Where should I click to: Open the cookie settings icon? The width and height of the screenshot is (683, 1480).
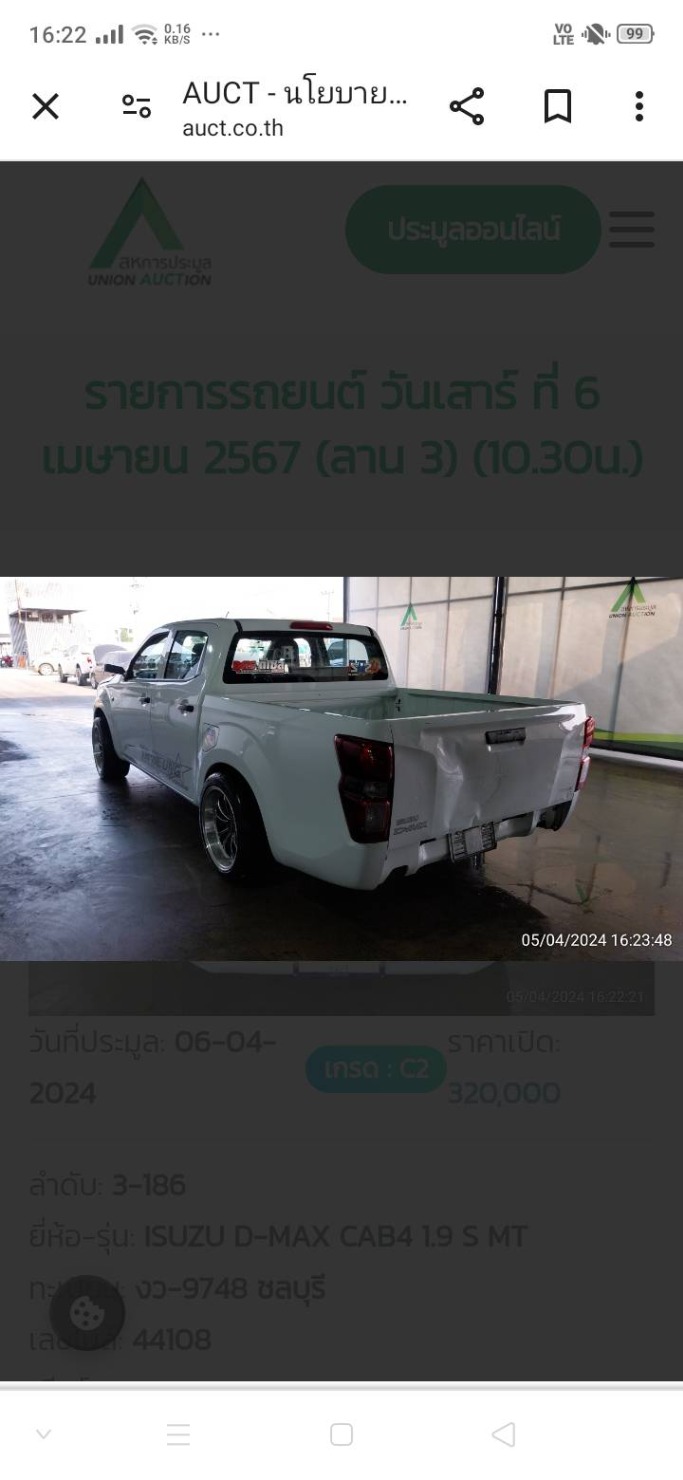(x=87, y=1313)
